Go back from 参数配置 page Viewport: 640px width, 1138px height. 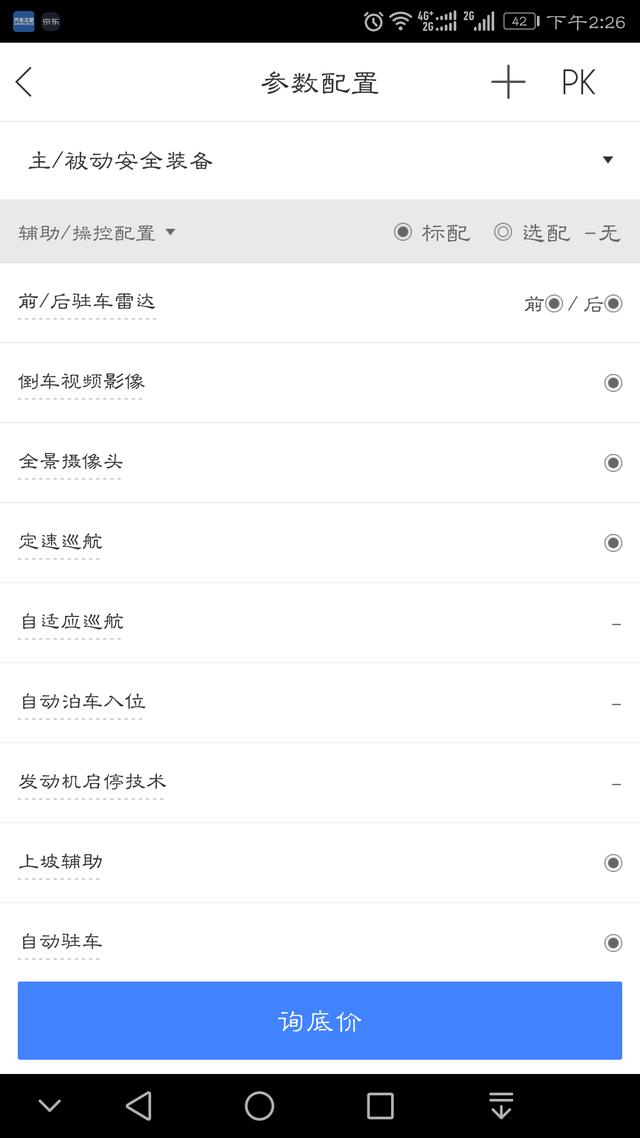[25, 83]
